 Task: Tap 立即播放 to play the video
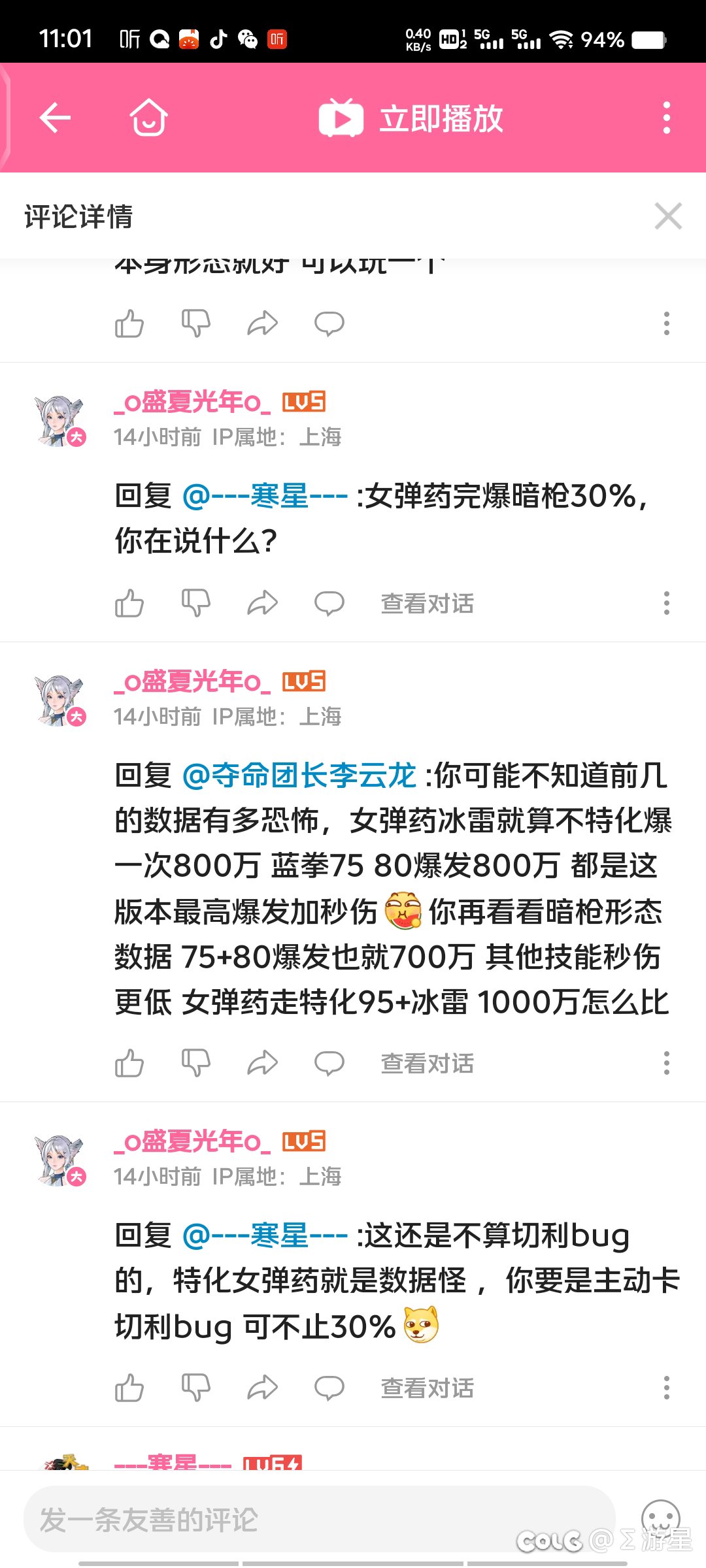click(411, 118)
